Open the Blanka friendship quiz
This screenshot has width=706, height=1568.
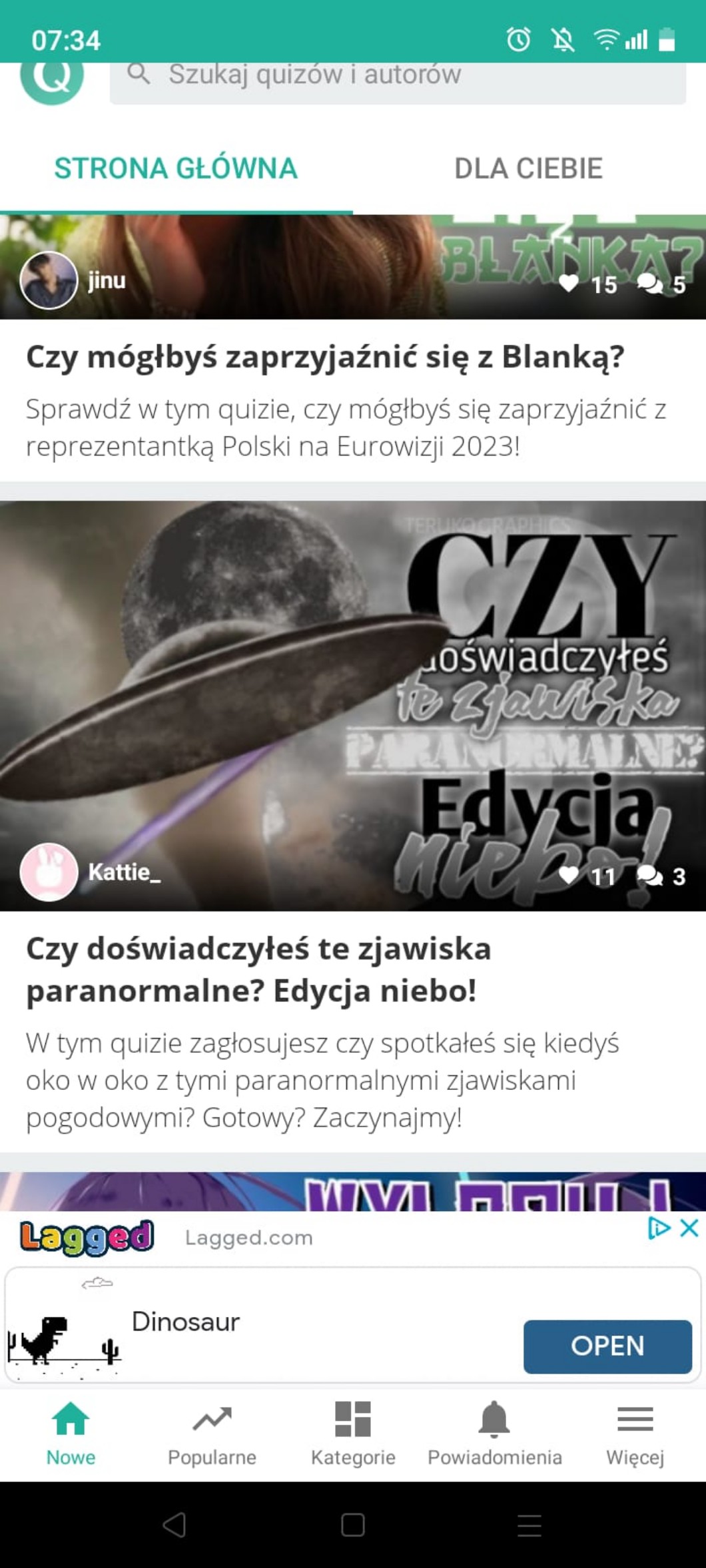tap(325, 357)
